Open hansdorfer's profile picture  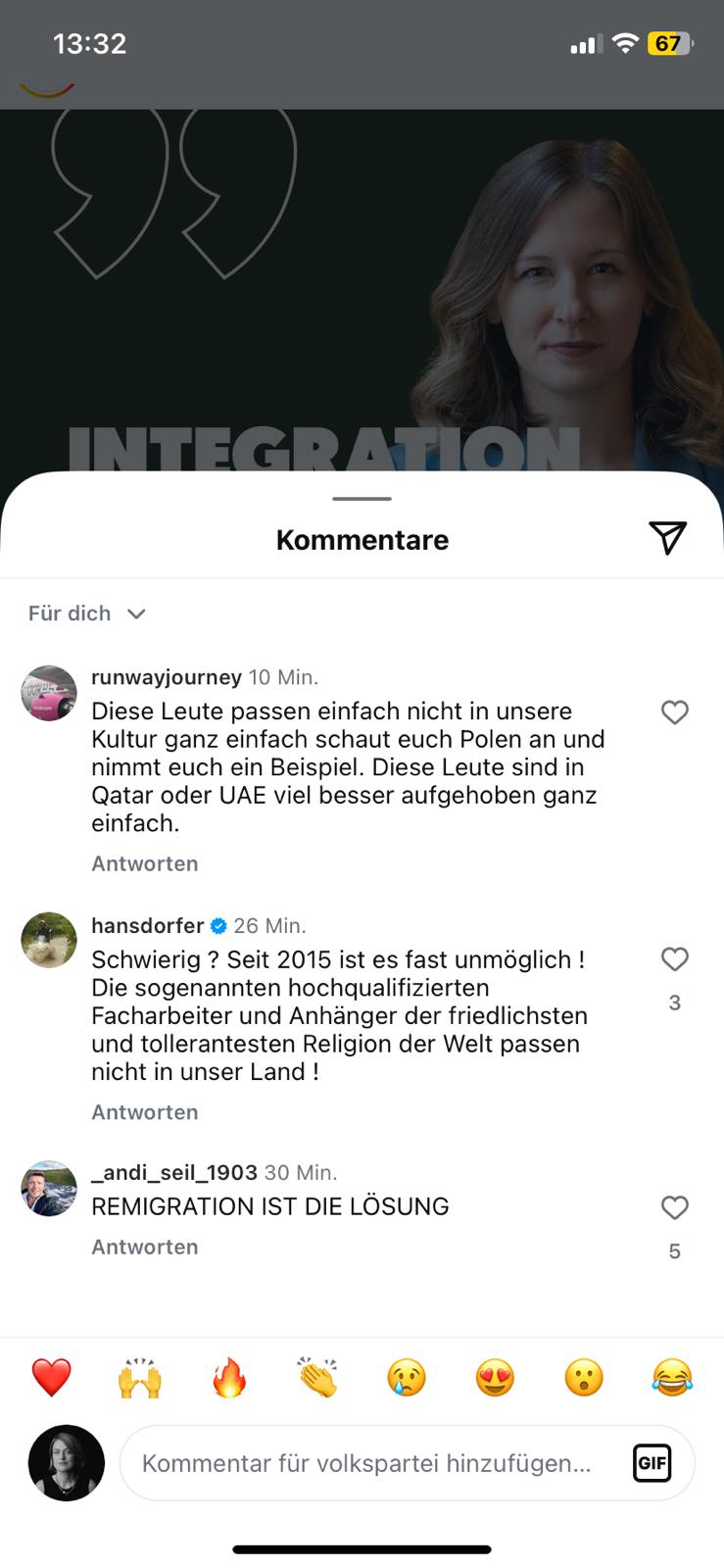tap(49, 940)
